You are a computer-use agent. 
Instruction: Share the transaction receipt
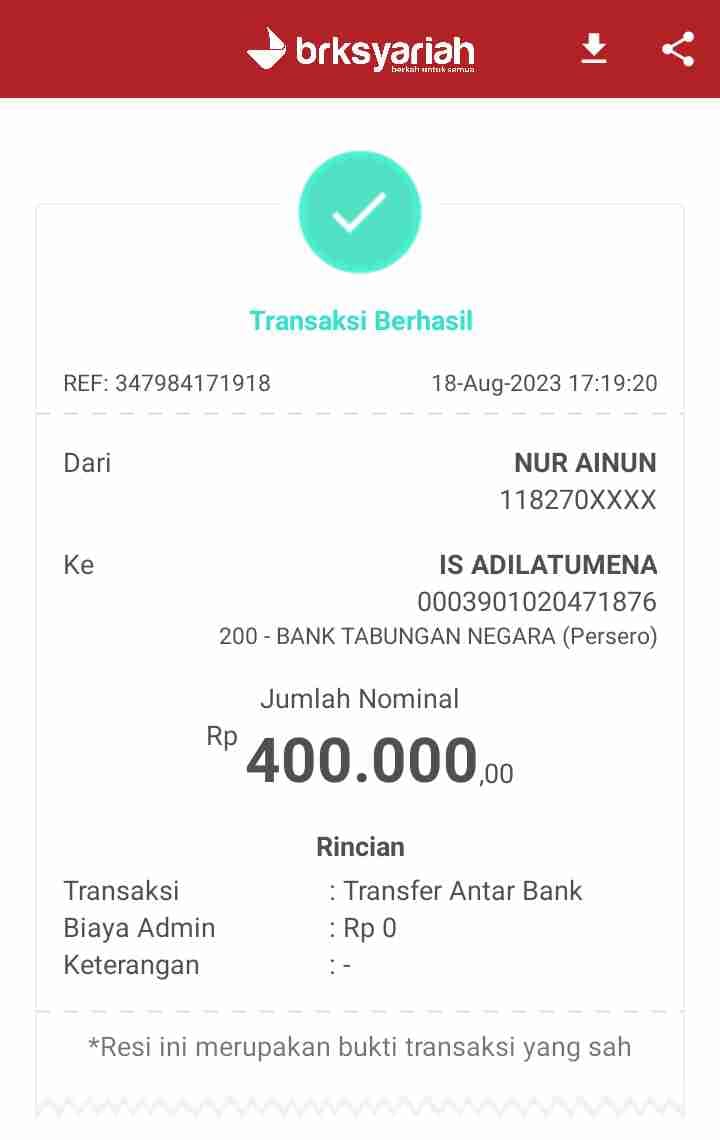tap(678, 49)
